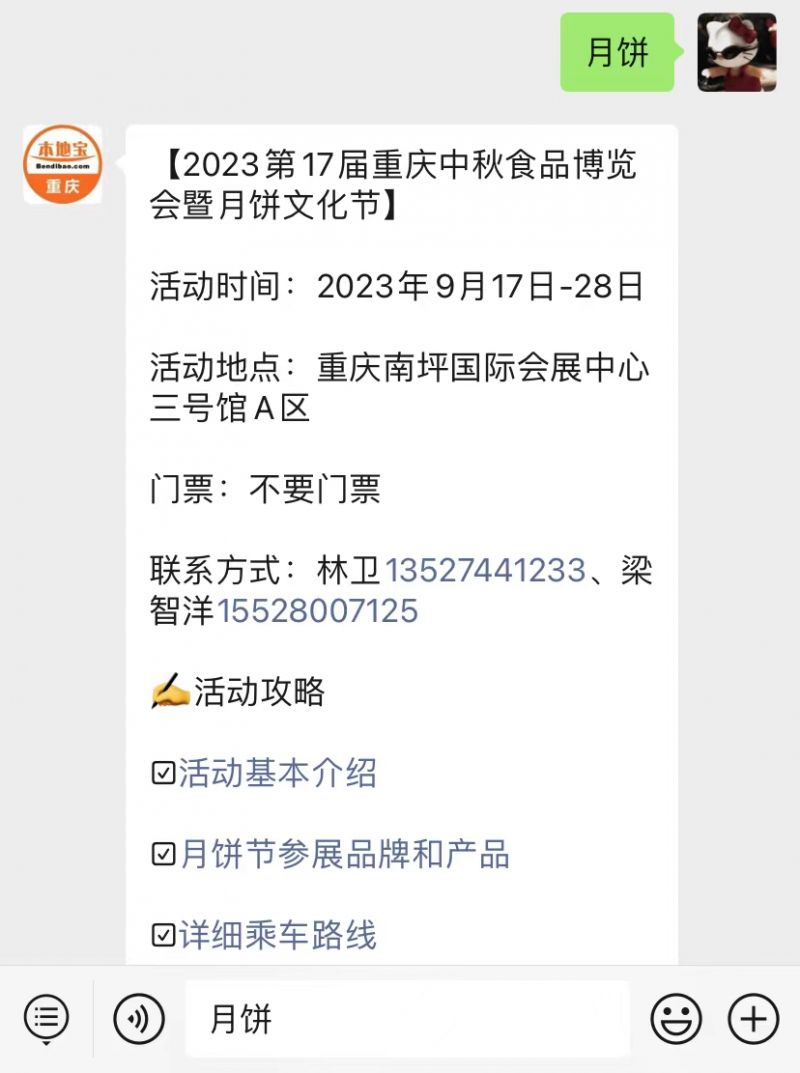Open the emoji picker

click(x=676, y=1019)
